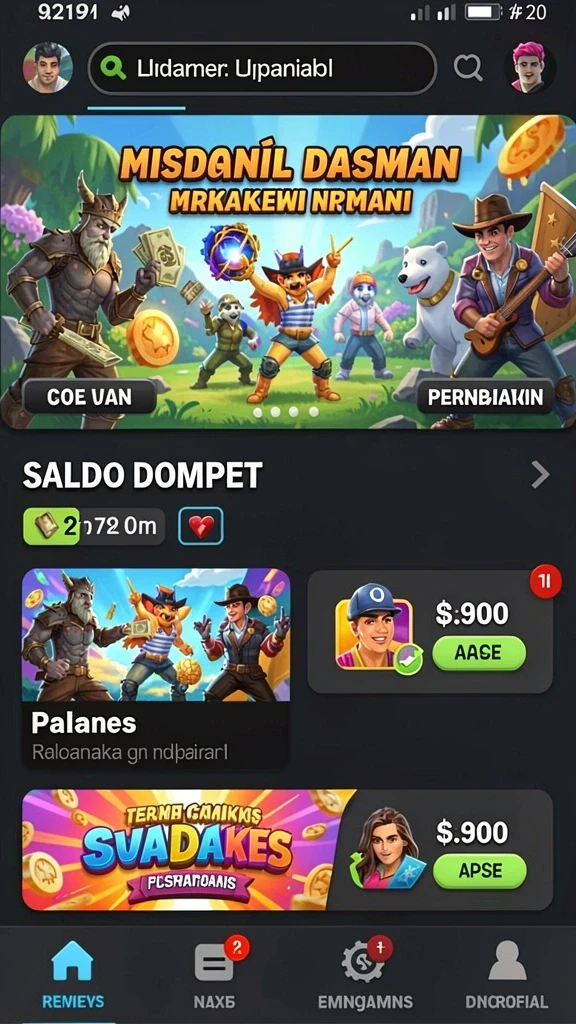Switch to the NAXB tab

(x=214, y=974)
